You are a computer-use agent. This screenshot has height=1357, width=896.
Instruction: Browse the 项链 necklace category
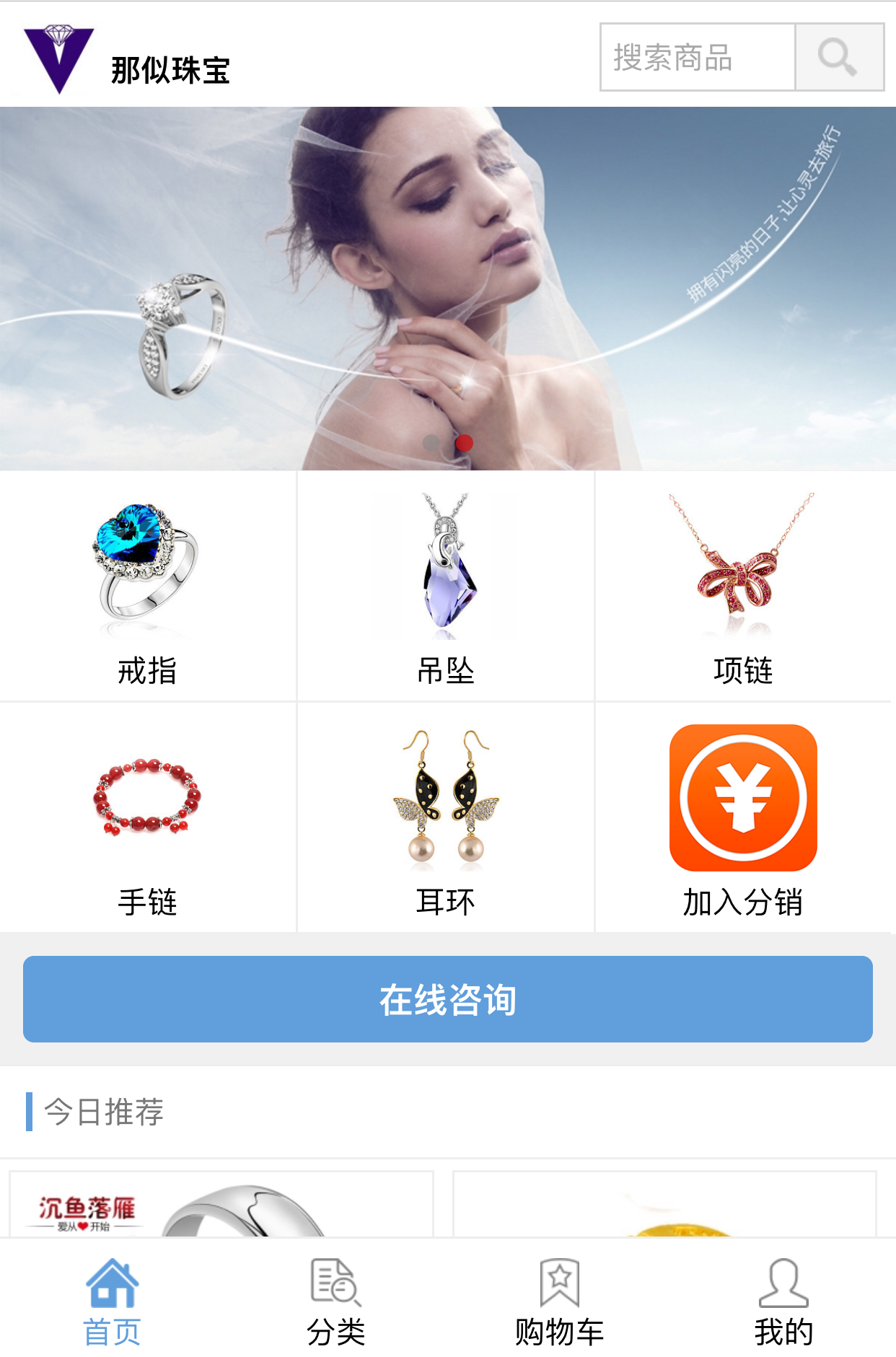(x=742, y=587)
